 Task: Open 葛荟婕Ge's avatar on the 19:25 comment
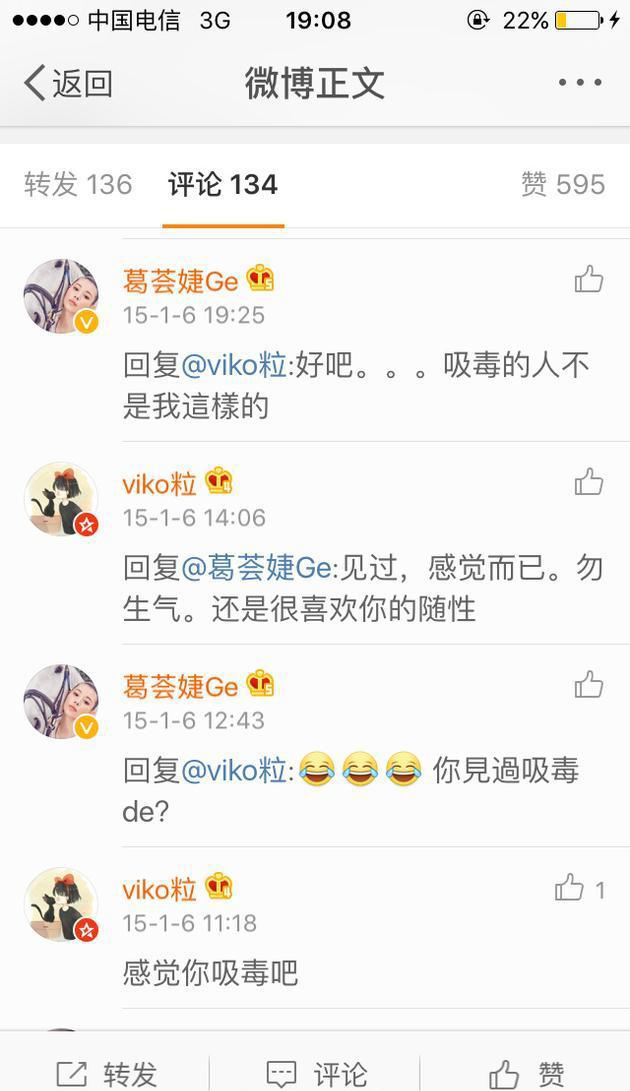click(61, 296)
